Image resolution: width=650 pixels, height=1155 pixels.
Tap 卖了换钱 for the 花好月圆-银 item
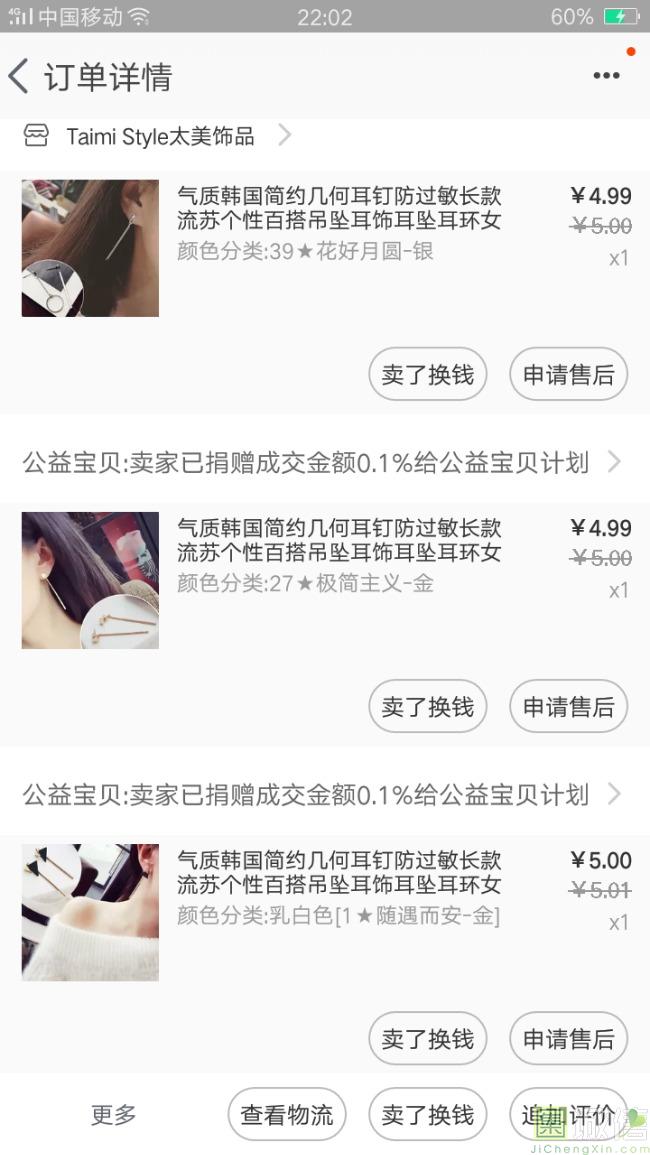428,374
